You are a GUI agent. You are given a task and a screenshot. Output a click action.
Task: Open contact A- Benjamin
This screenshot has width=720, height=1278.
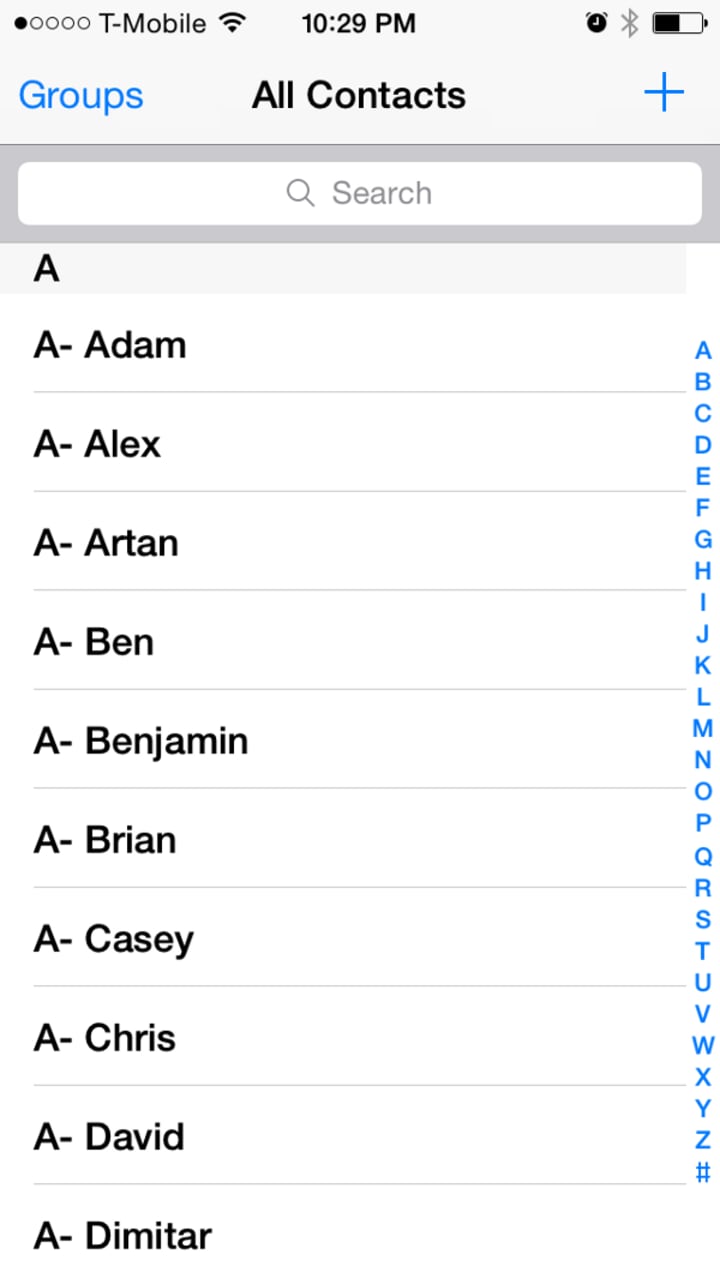343,740
